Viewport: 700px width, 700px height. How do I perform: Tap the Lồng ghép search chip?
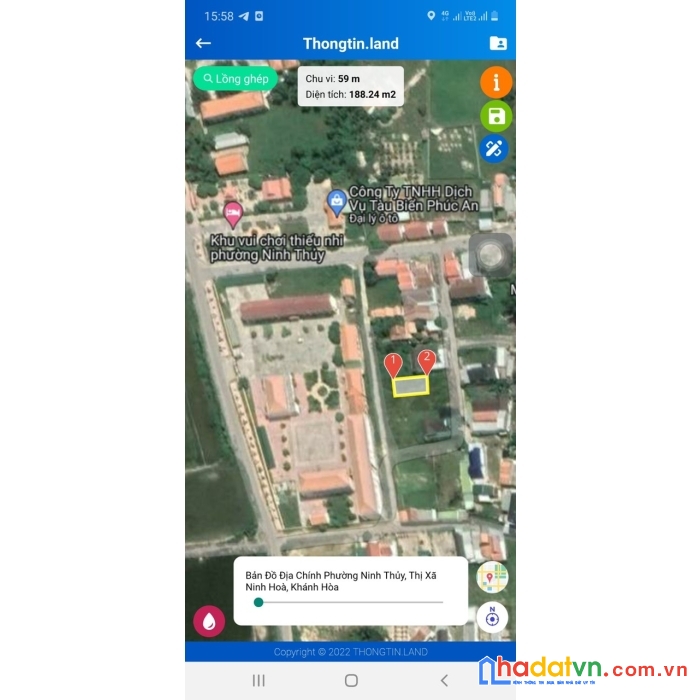tap(235, 78)
